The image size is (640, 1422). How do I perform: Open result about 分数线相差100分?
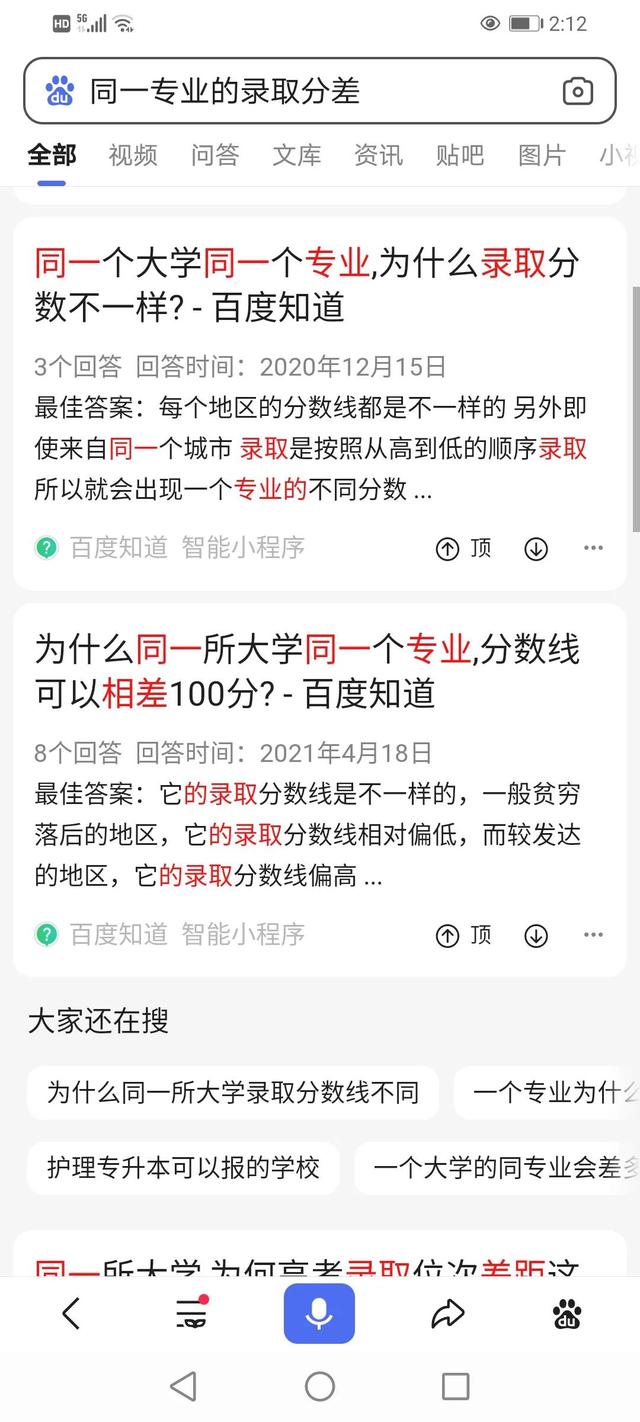[x=307, y=671]
